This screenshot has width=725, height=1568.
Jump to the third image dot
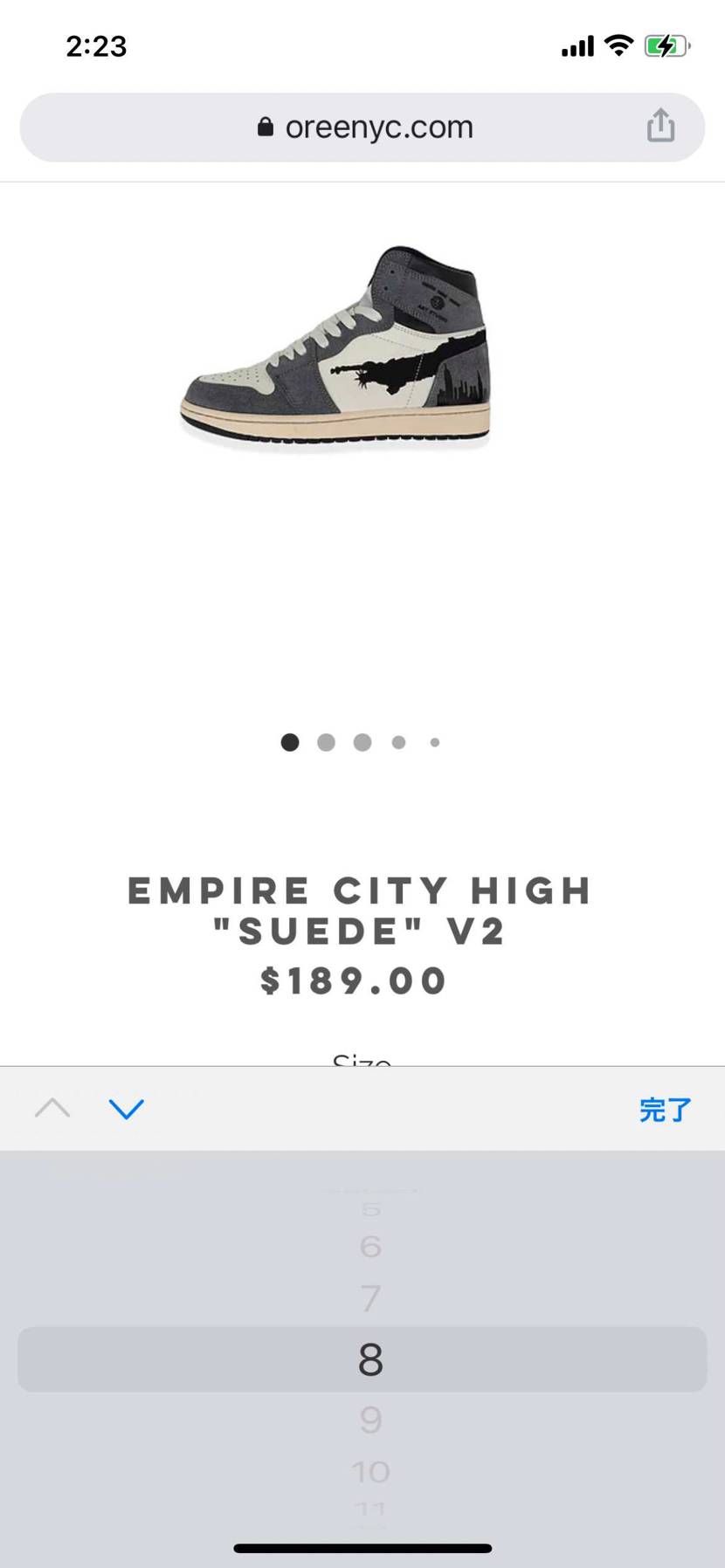coord(362,742)
